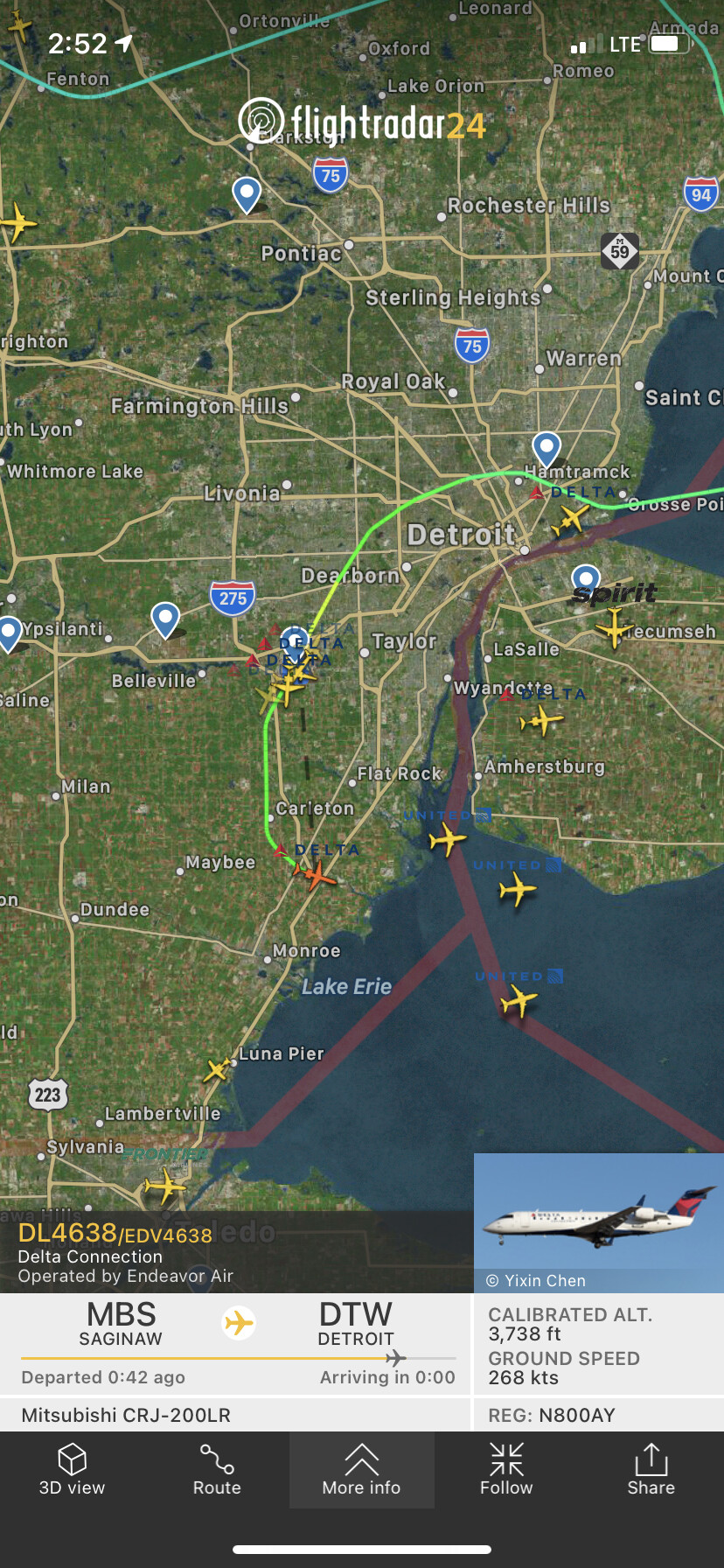
Task: Select the Delta plane near Wyandotte
Action: click(x=541, y=721)
